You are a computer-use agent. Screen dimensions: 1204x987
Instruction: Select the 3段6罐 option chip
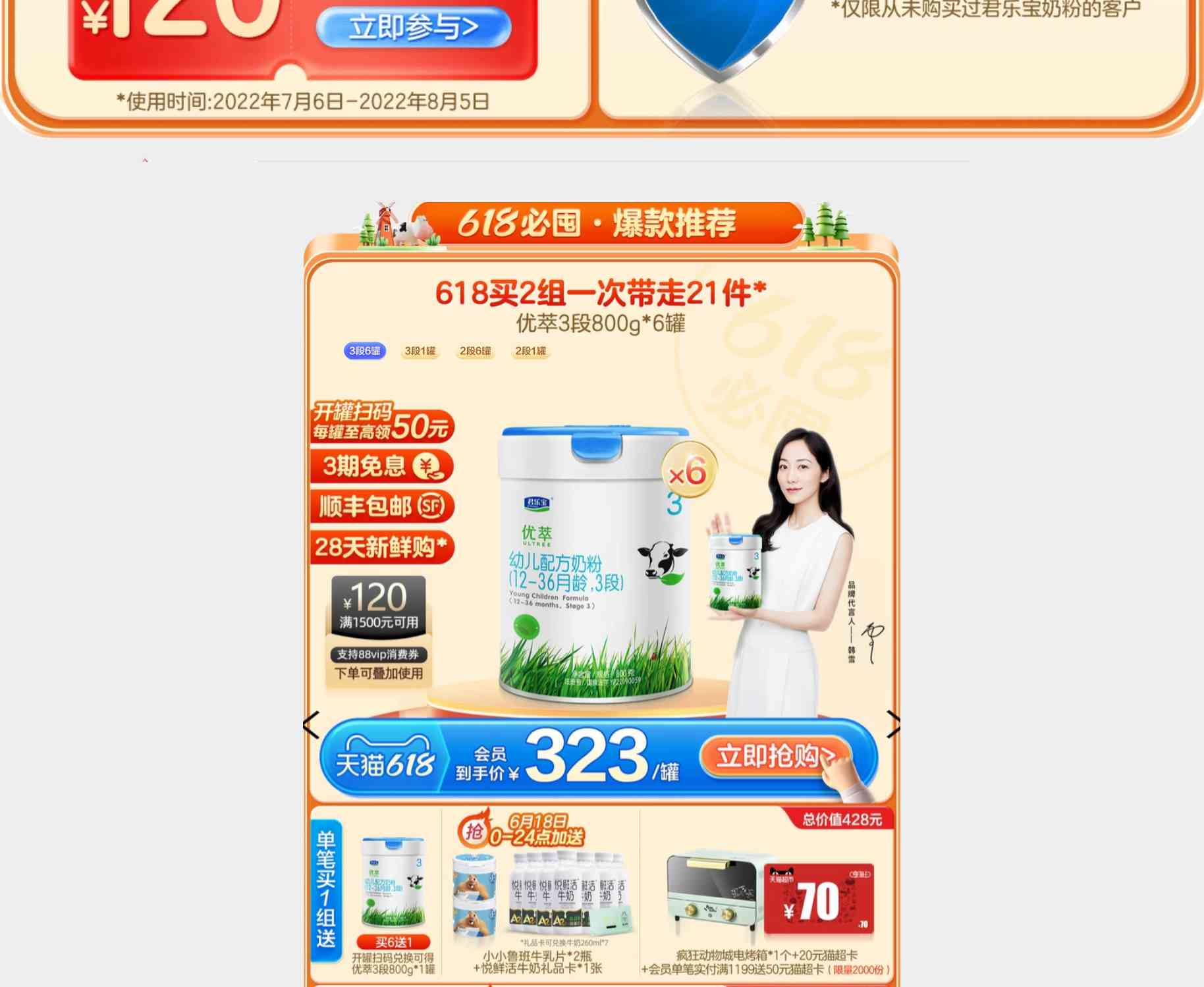[x=365, y=351]
